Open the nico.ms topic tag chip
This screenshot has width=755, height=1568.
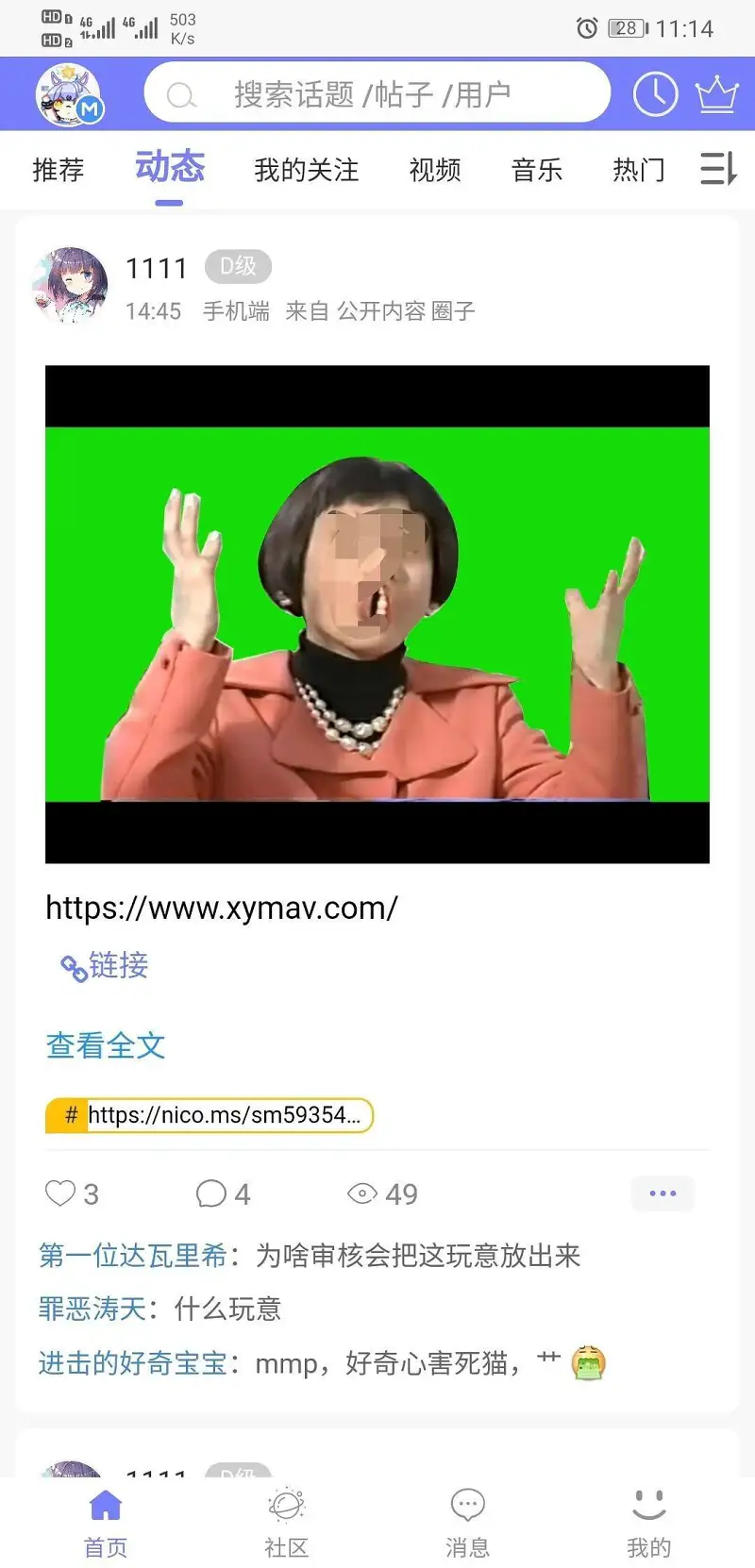[210, 1115]
